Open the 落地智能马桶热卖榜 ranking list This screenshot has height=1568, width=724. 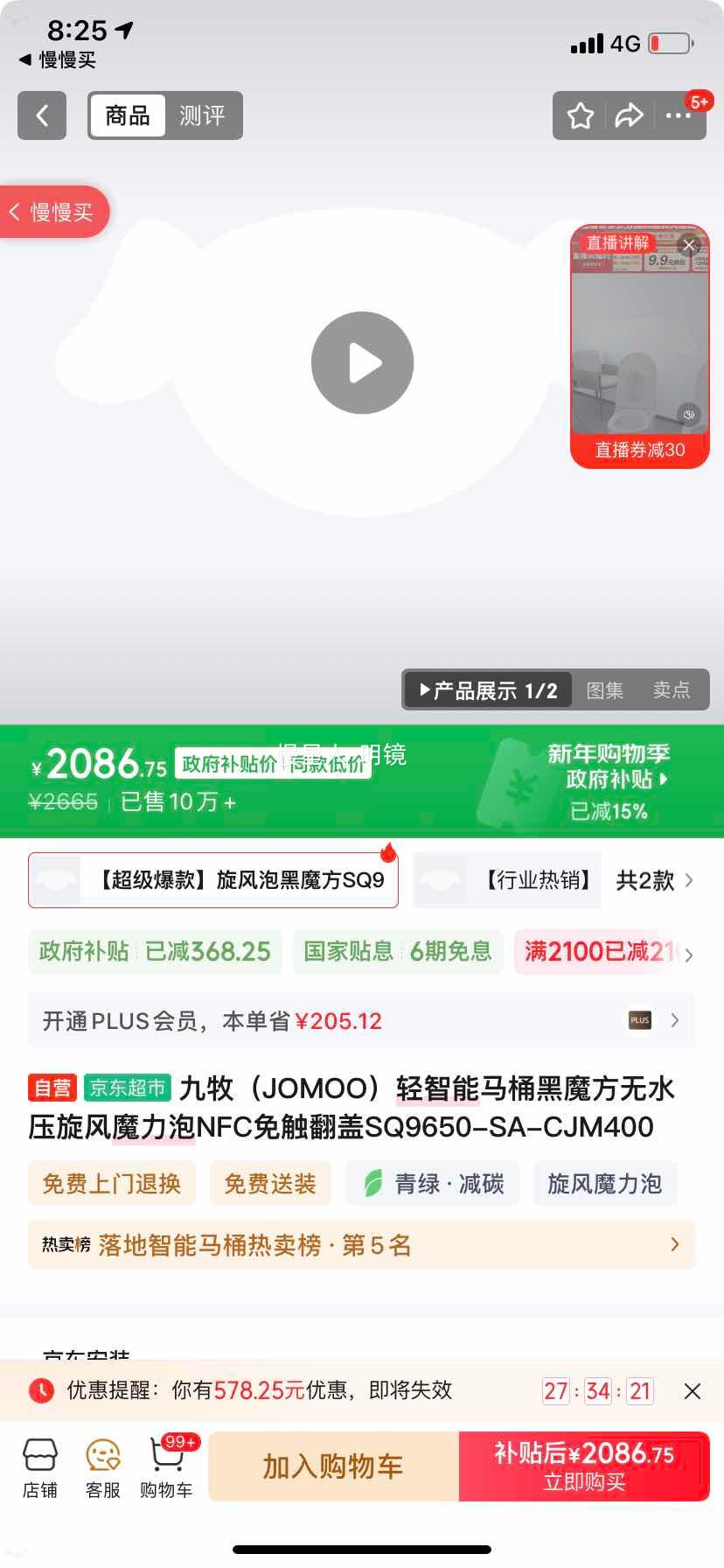click(362, 1244)
